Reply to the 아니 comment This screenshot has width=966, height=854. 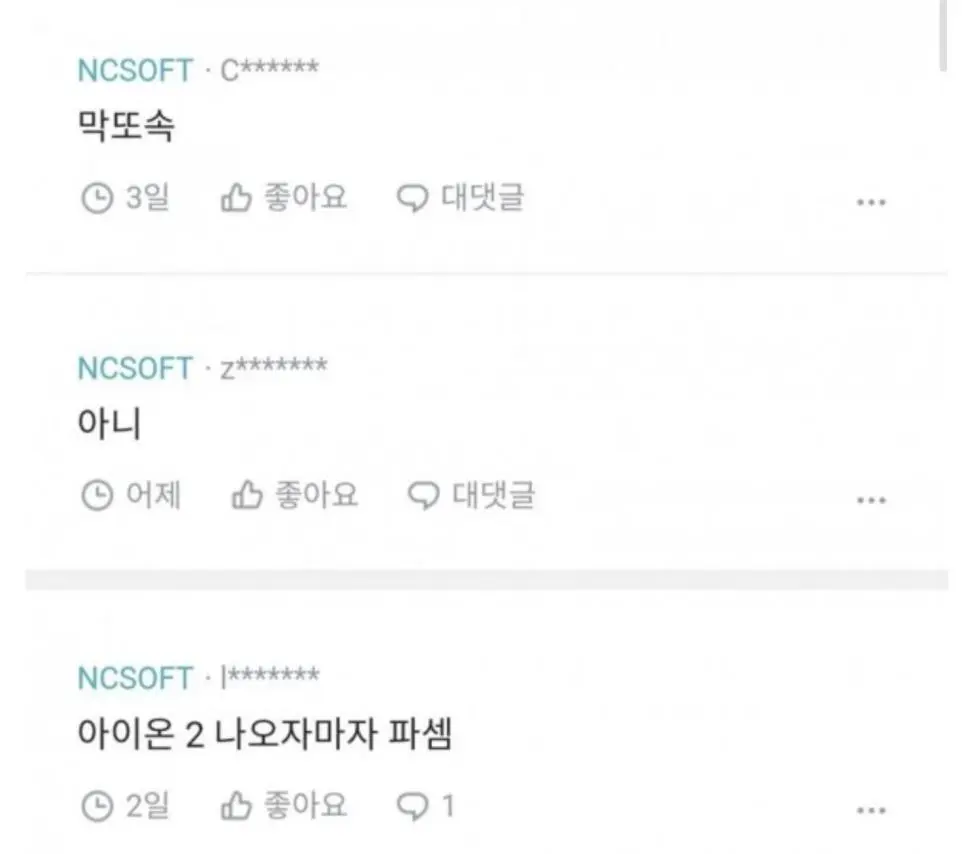click(472, 495)
